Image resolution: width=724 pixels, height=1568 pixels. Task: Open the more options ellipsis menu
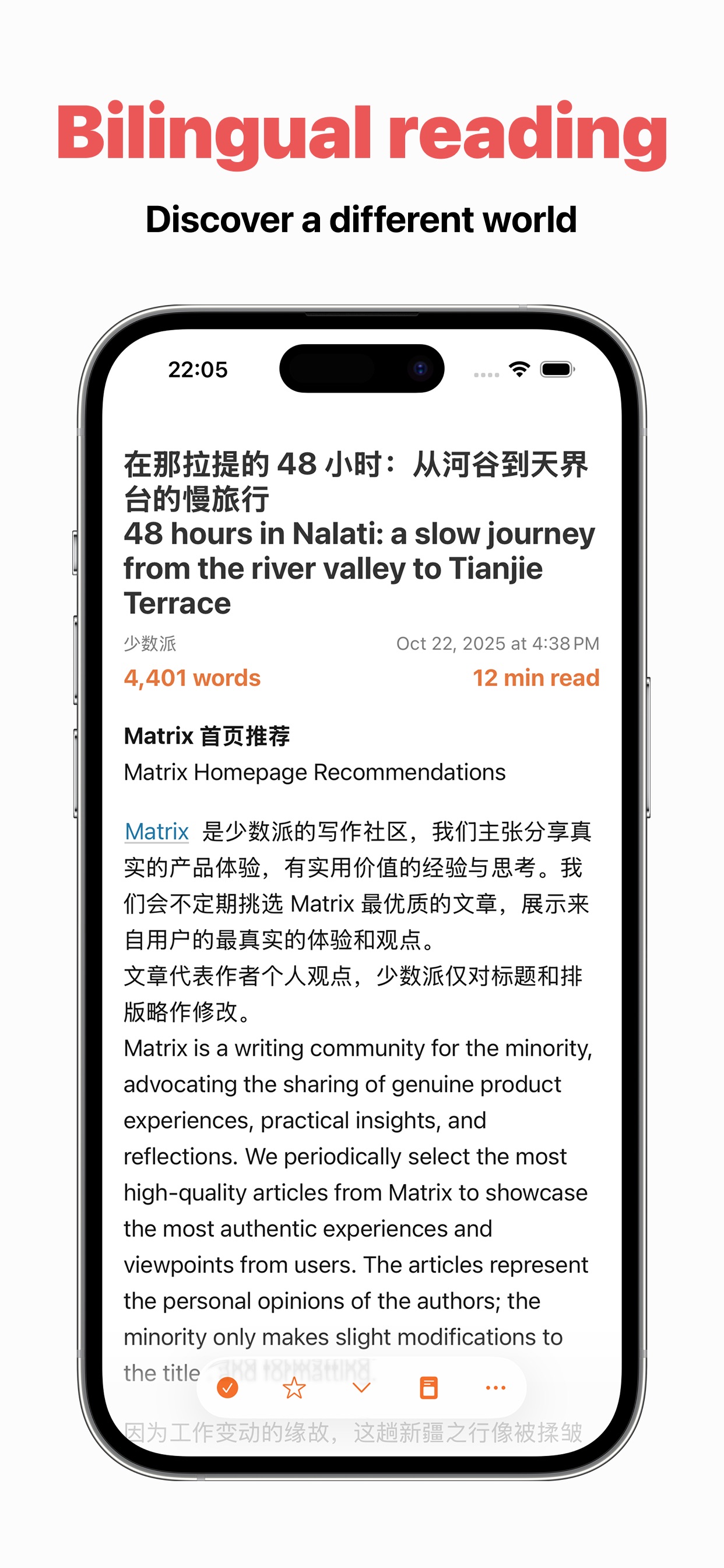click(496, 1387)
